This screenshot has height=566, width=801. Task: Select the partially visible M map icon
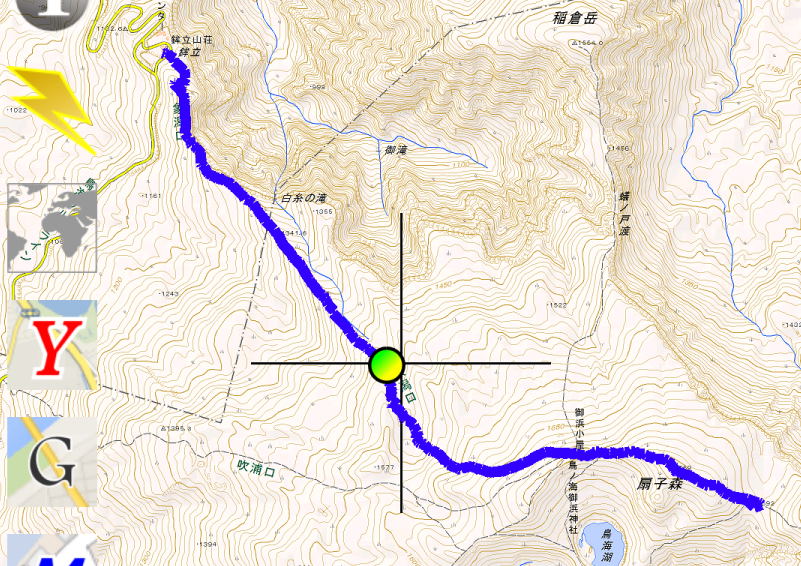[x=52, y=552]
